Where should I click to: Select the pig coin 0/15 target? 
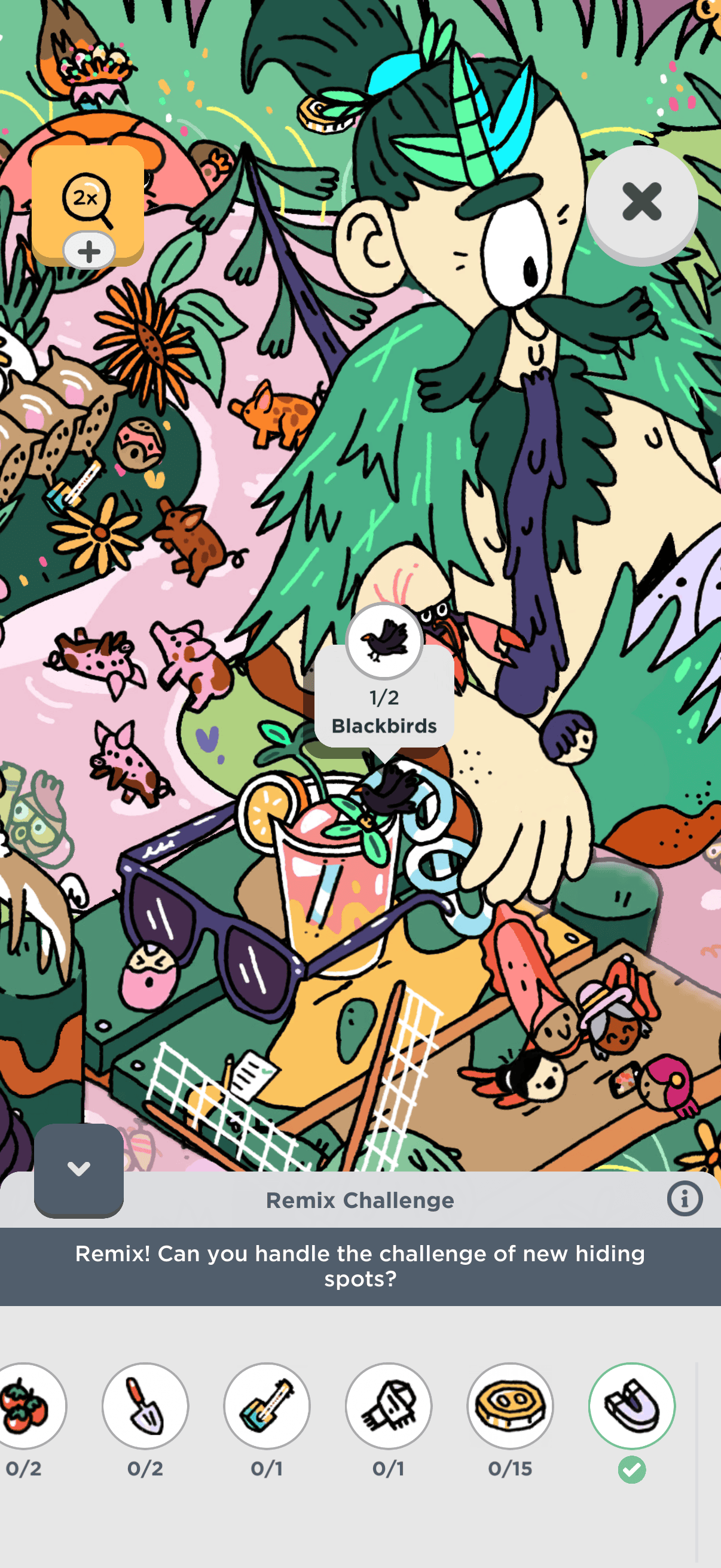click(511, 1406)
